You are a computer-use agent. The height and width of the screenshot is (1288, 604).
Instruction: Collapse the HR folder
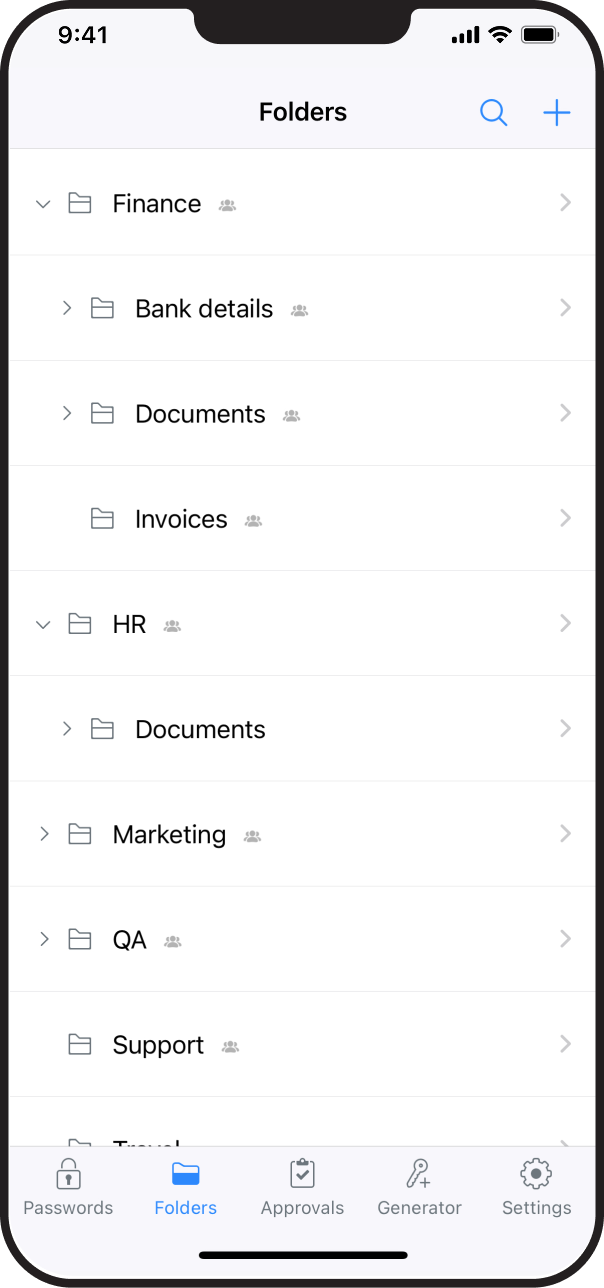(x=43, y=625)
